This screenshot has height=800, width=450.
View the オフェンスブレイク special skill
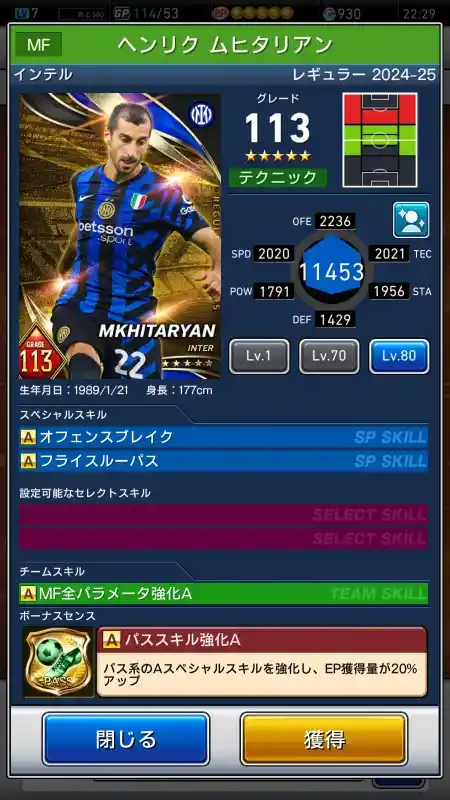pyautogui.click(x=223, y=437)
